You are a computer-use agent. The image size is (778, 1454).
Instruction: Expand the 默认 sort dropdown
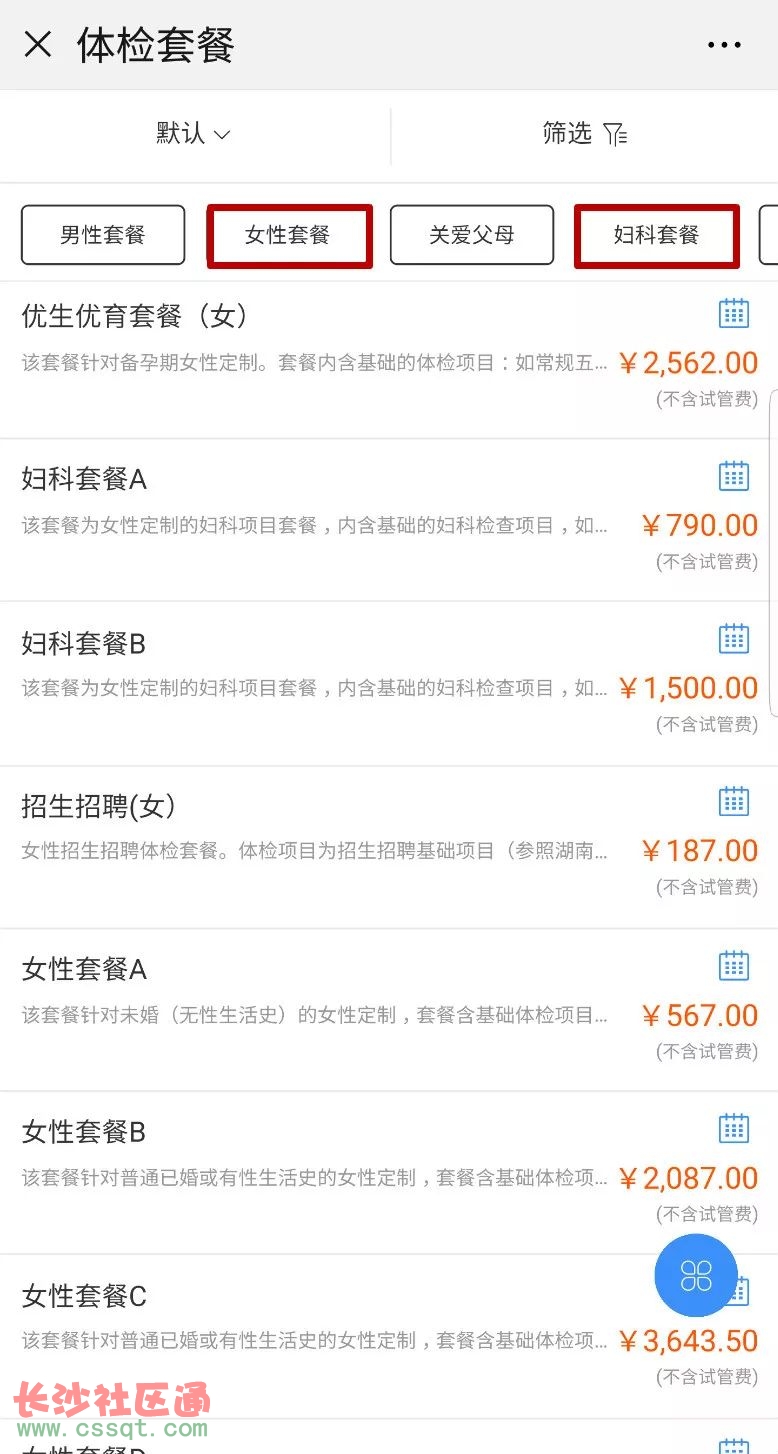point(193,134)
